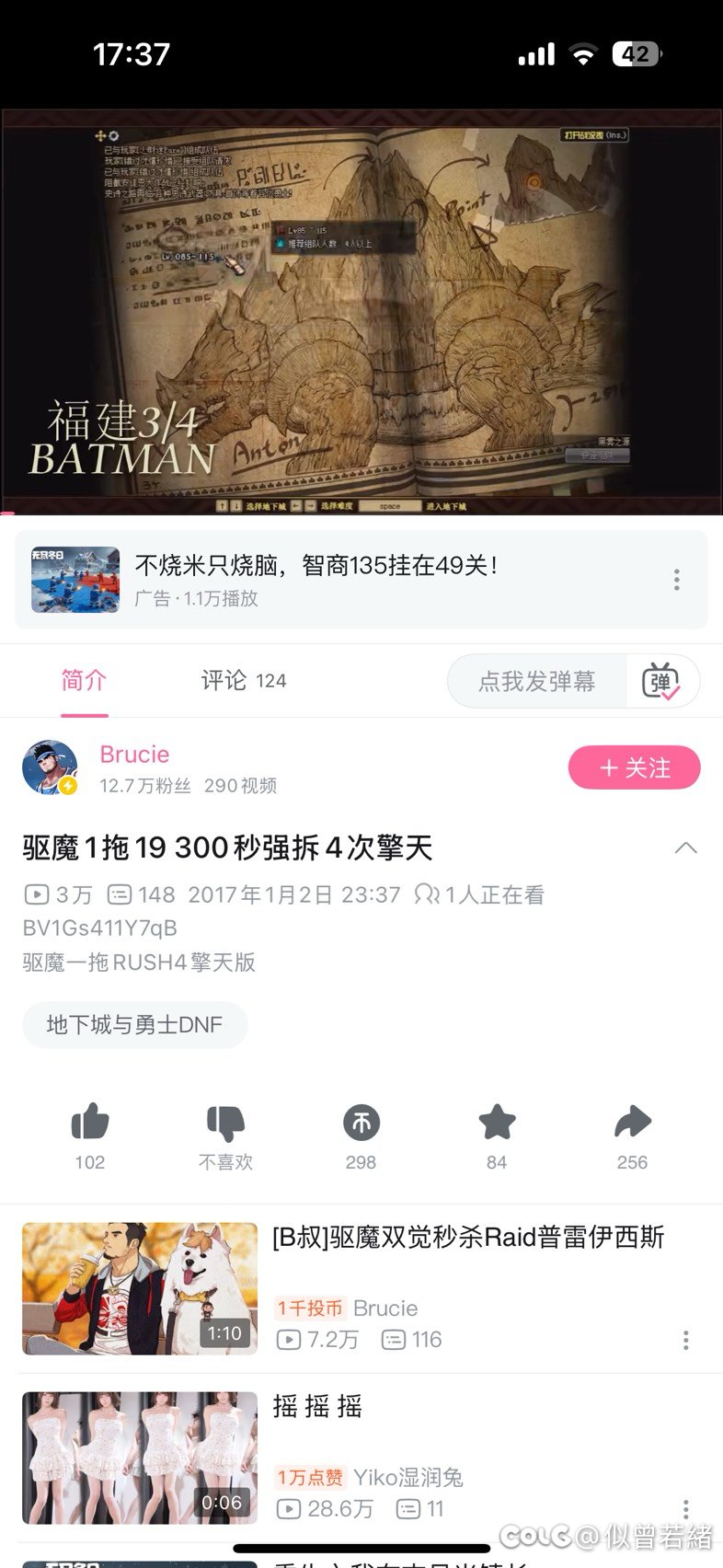
Task: Tap the 点我发弹幕 input box
Action: [537, 681]
